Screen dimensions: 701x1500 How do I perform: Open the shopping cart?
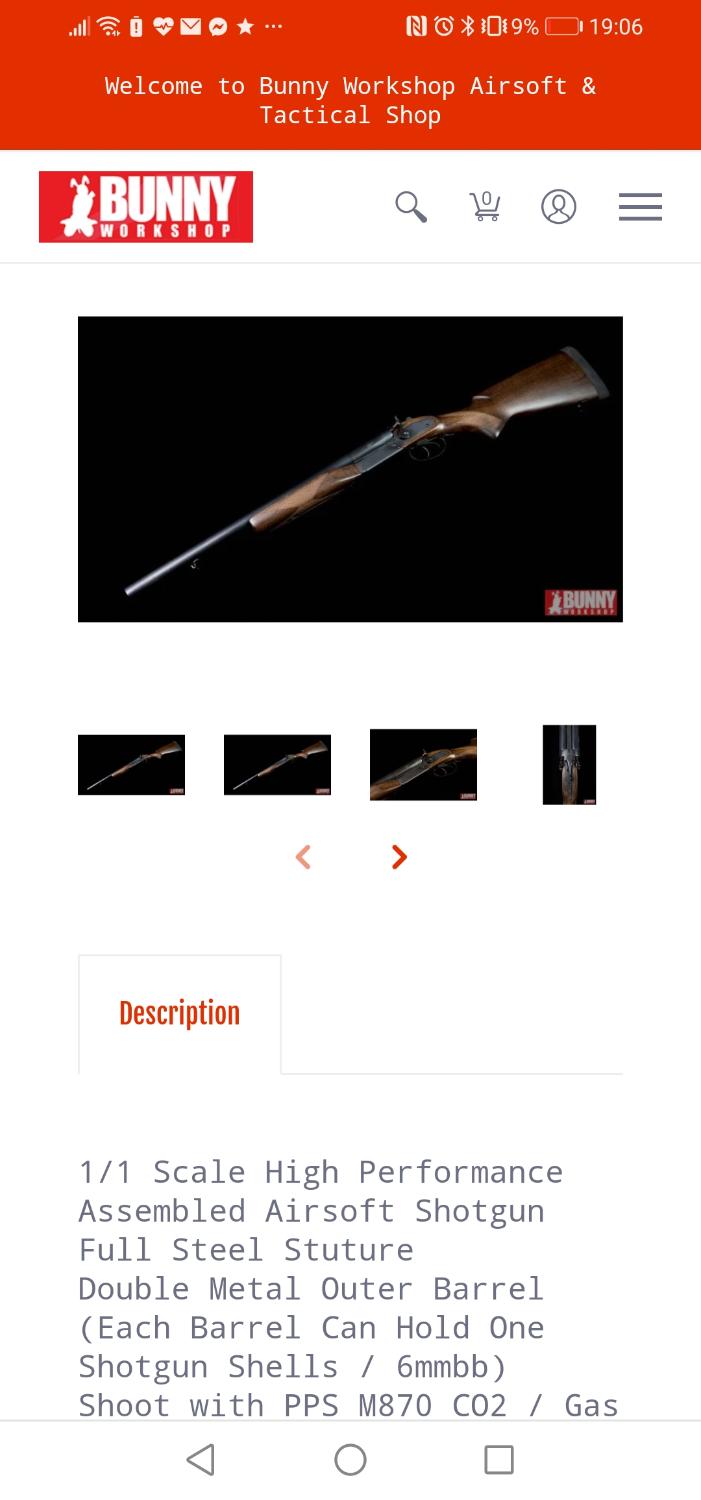(485, 207)
